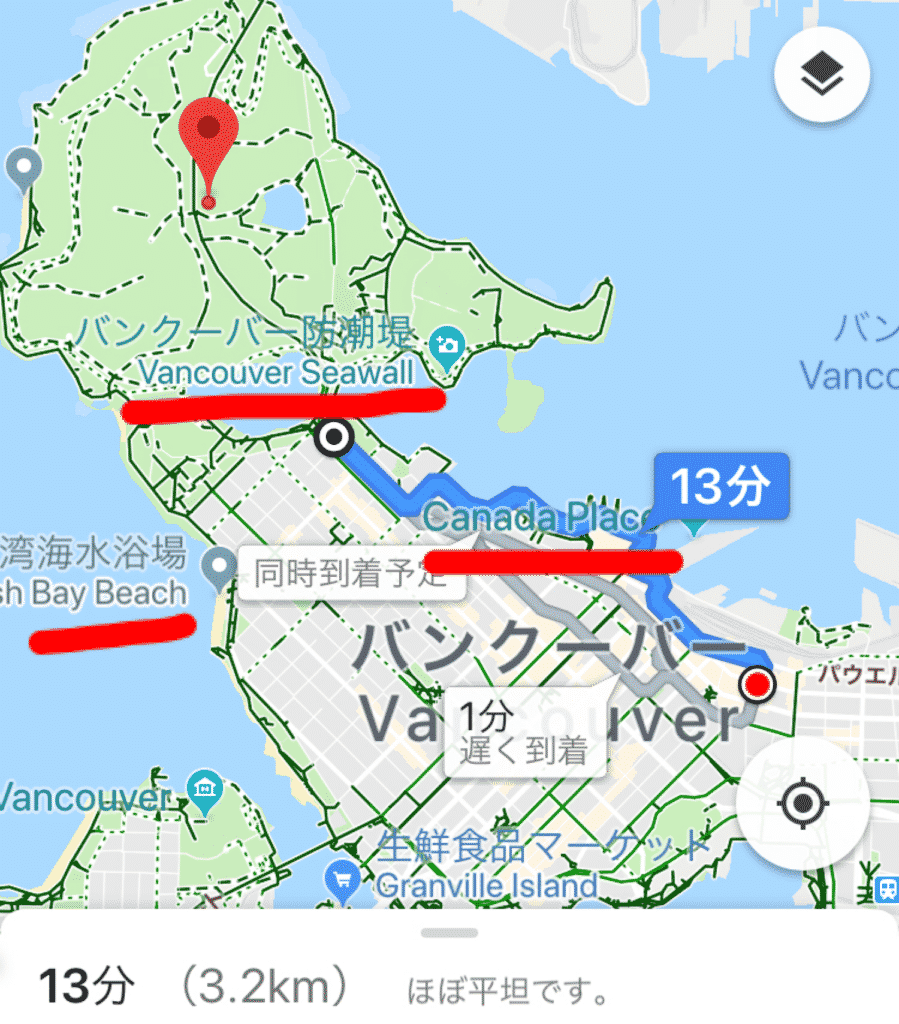
Task: Expand the route details sheet handle
Action: pyautogui.click(x=449, y=933)
